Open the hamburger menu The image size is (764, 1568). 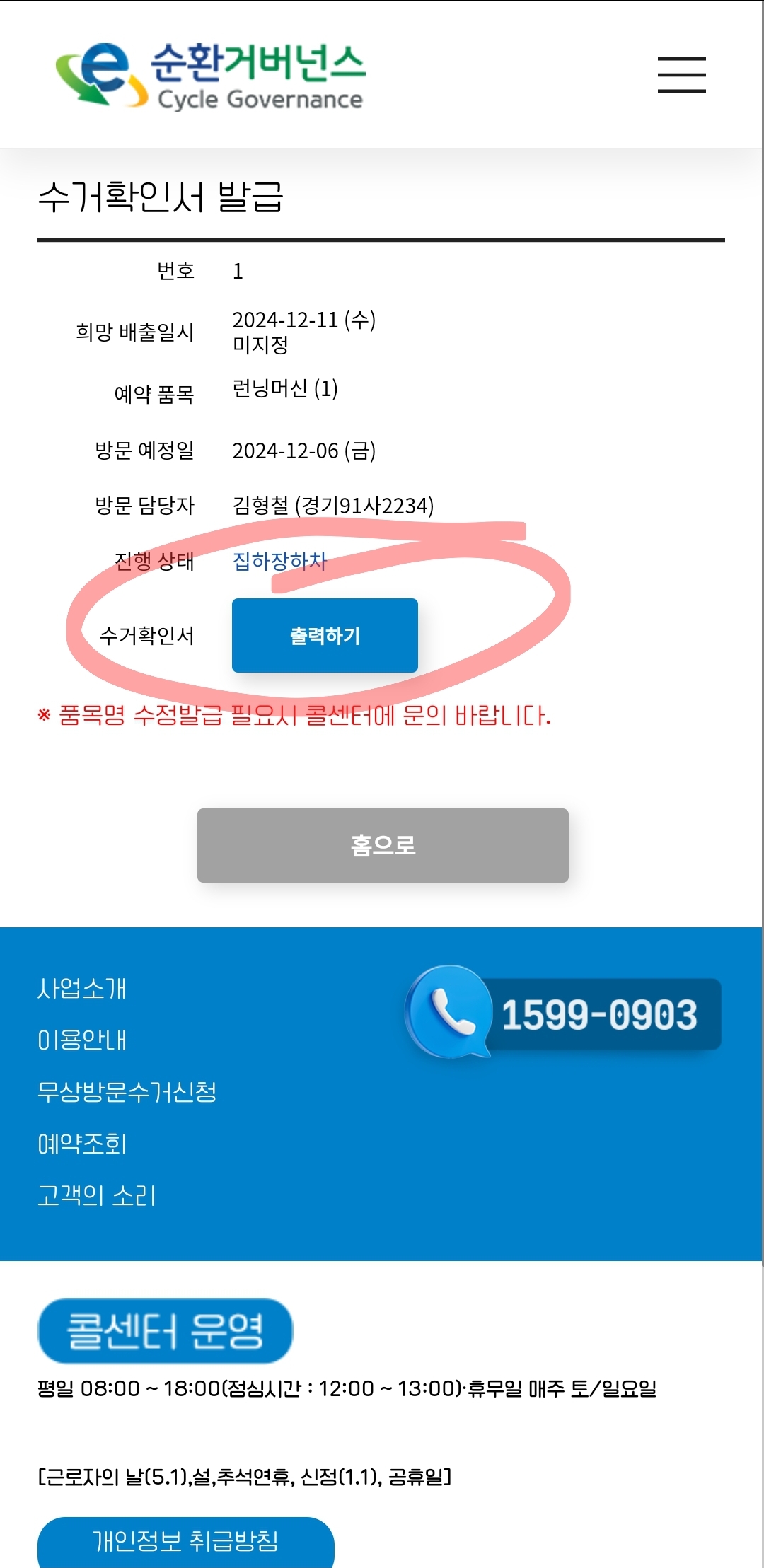tap(681, 75)
